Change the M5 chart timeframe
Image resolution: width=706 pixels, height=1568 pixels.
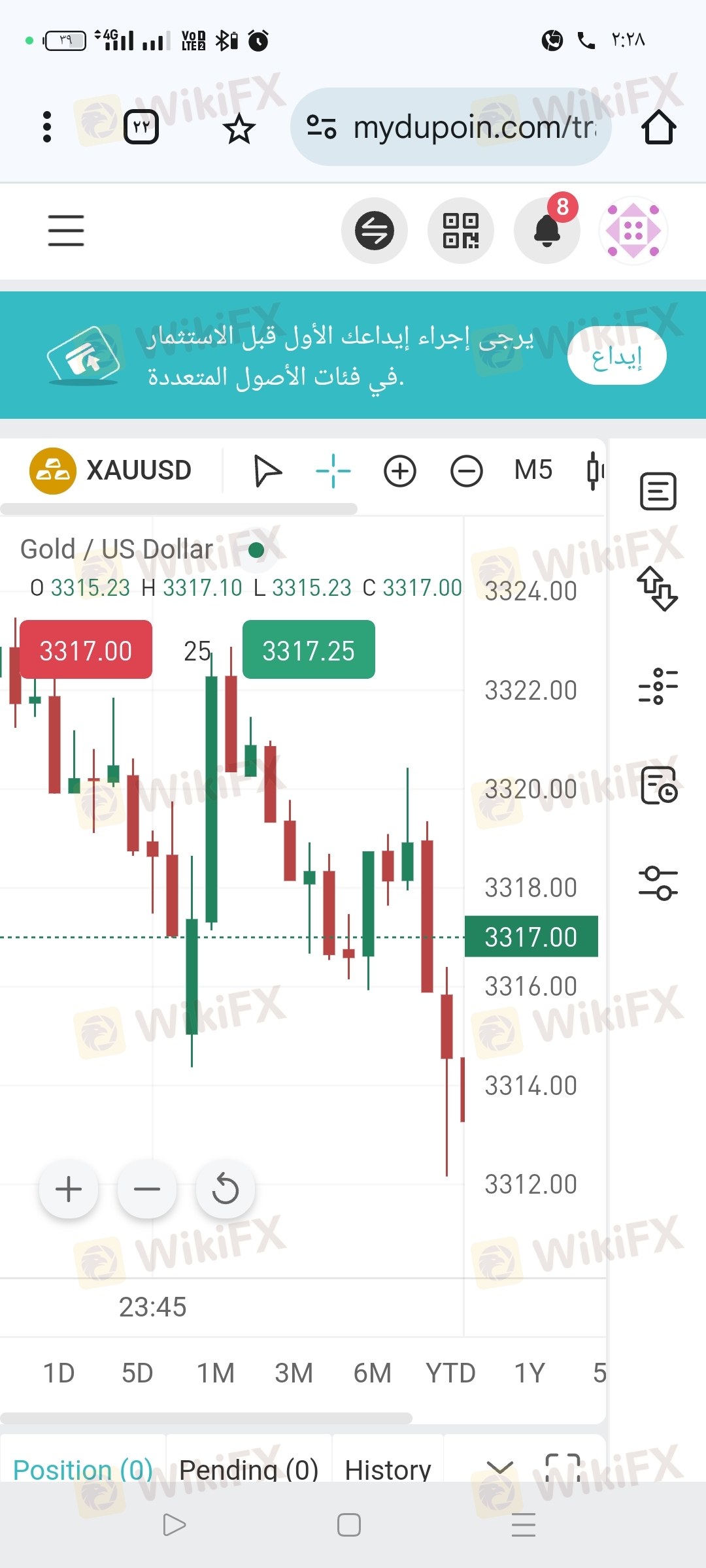click(533, 470)
